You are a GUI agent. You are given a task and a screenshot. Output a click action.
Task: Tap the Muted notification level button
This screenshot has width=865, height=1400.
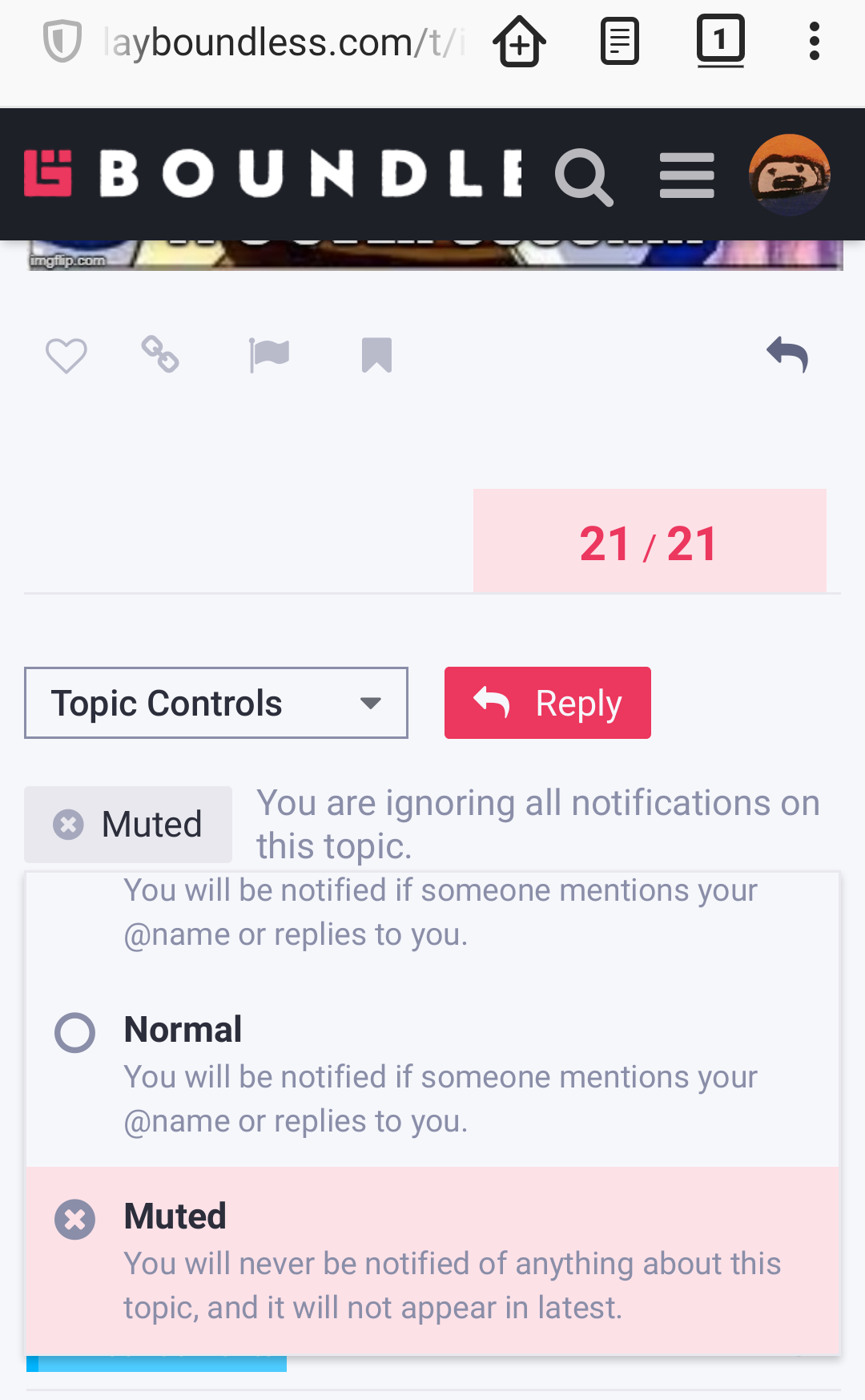click(x=128, y=824)
